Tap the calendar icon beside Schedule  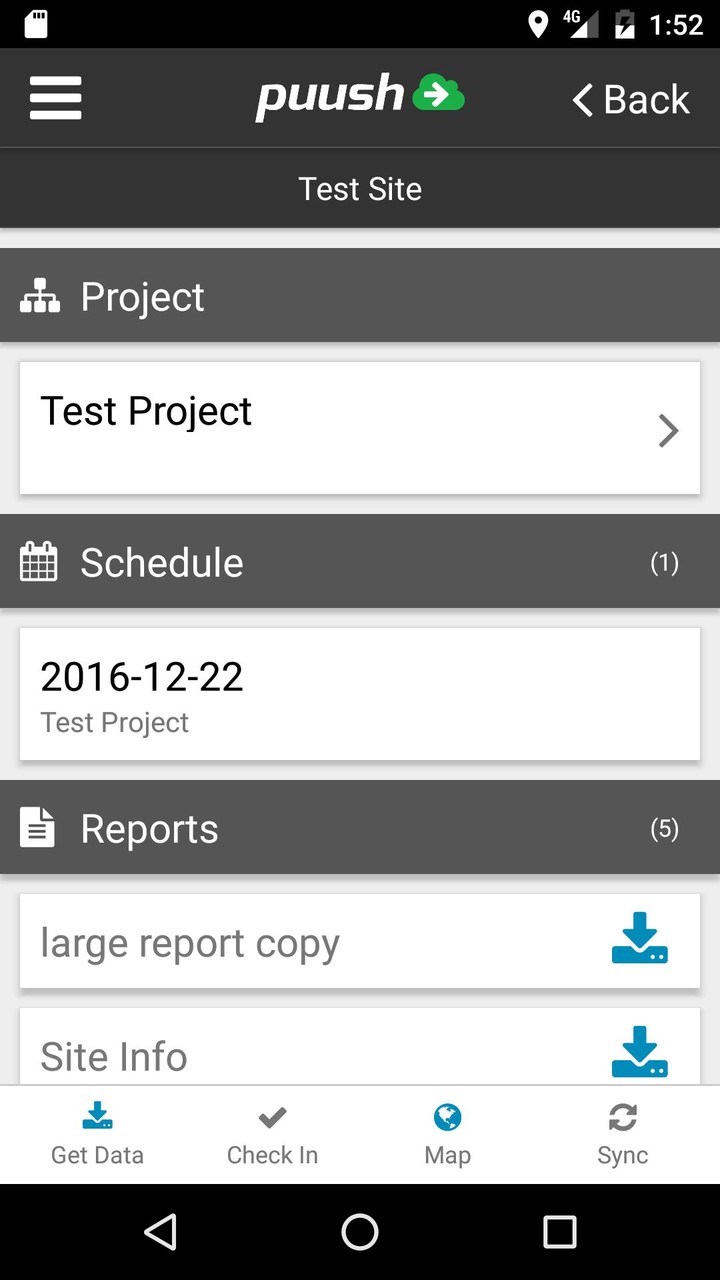(38, 562)
